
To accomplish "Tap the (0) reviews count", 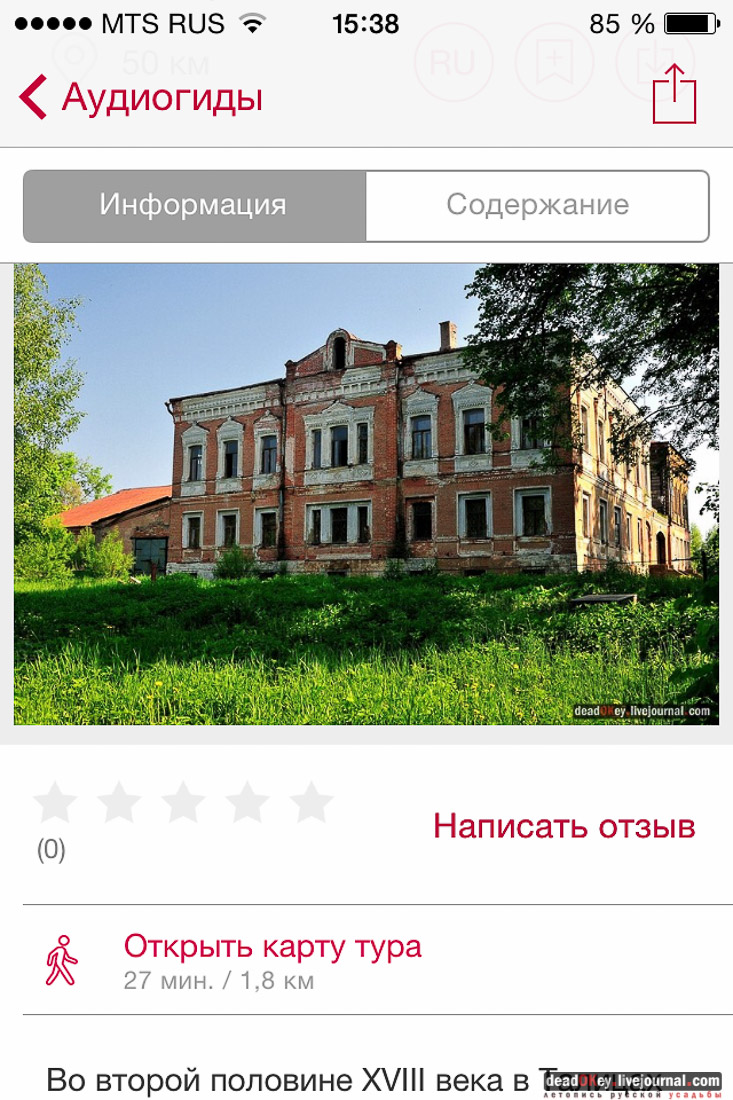I will [52, 852].
